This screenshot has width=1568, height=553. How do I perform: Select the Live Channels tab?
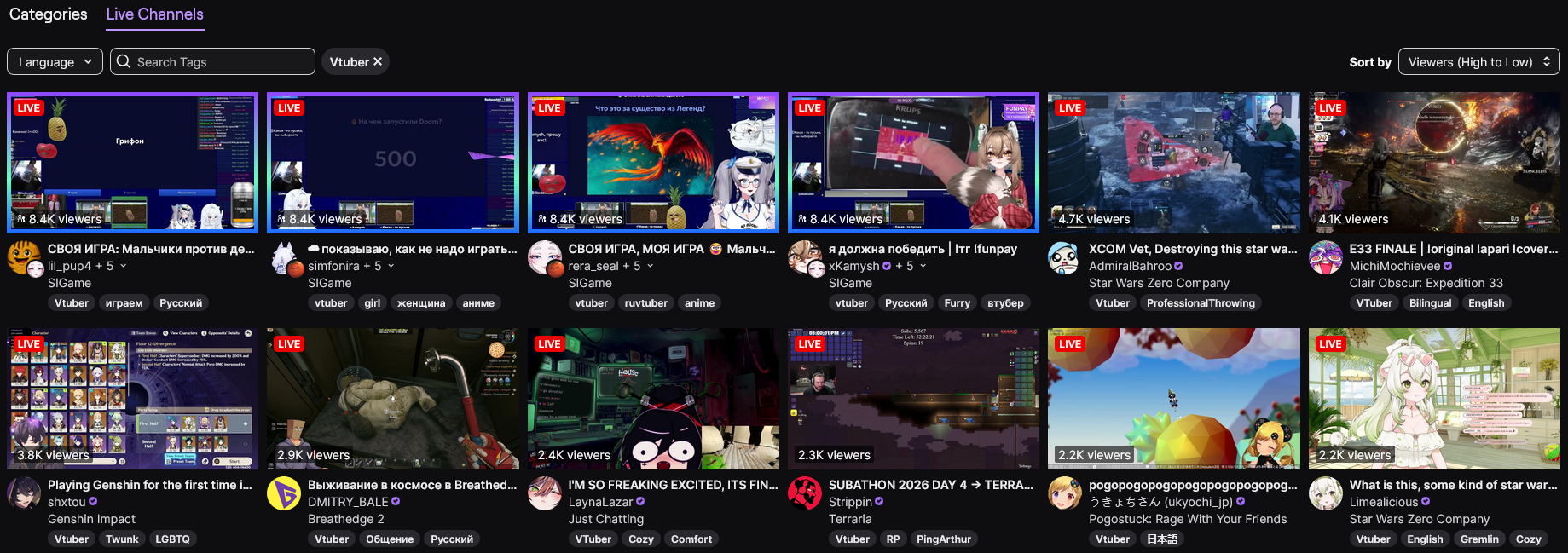(154, 14)
